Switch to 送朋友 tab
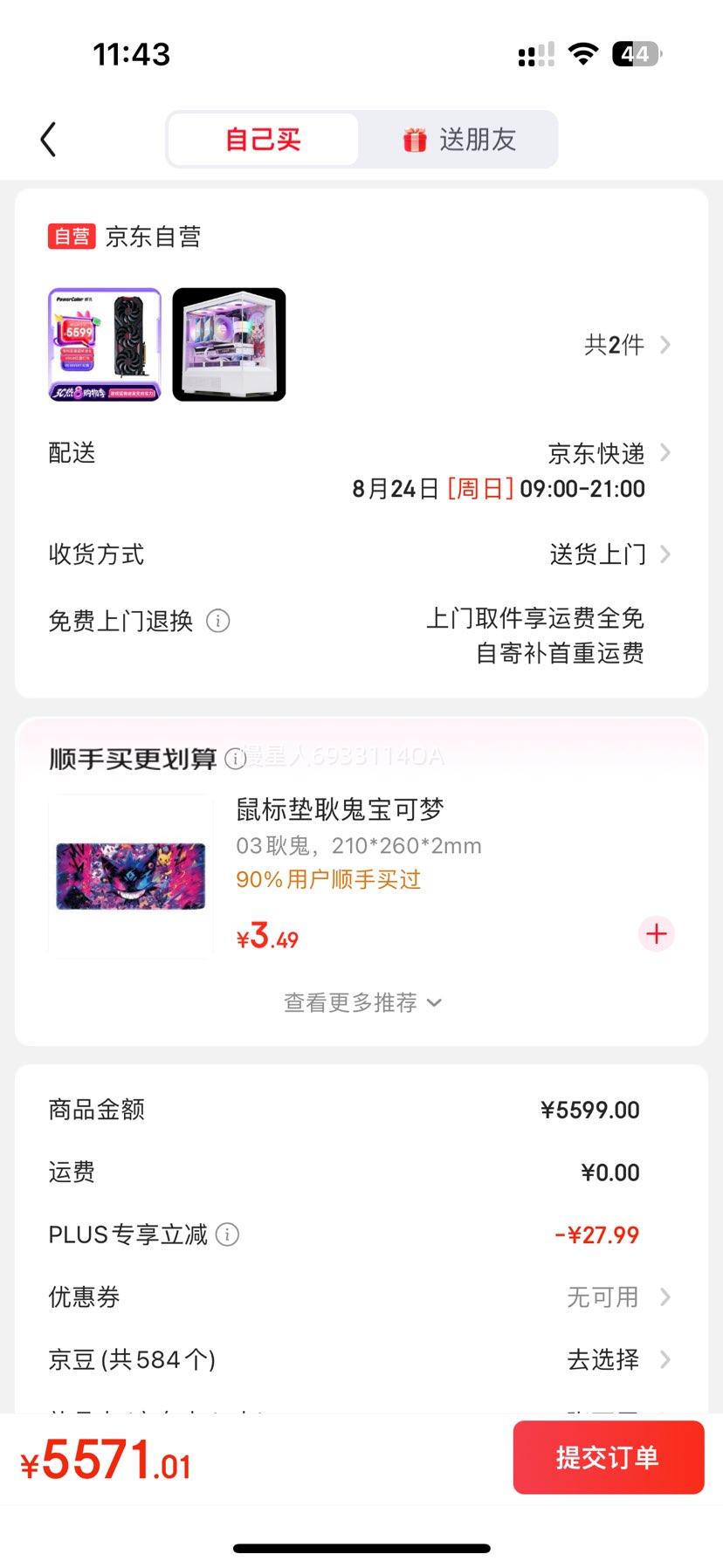723x1568 pixels. (x=476, y=139)
